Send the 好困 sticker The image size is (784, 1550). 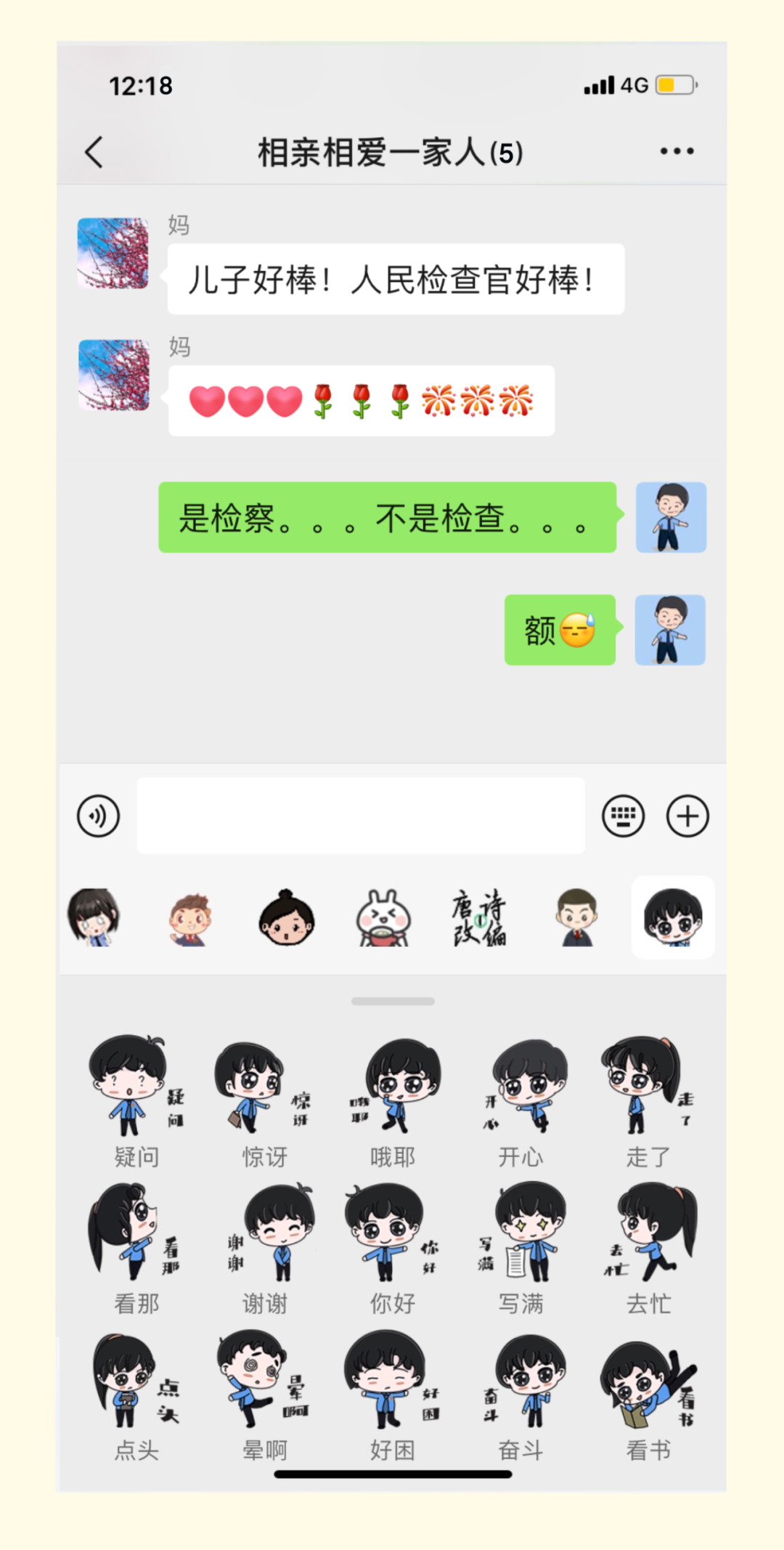click(393, 1380)
